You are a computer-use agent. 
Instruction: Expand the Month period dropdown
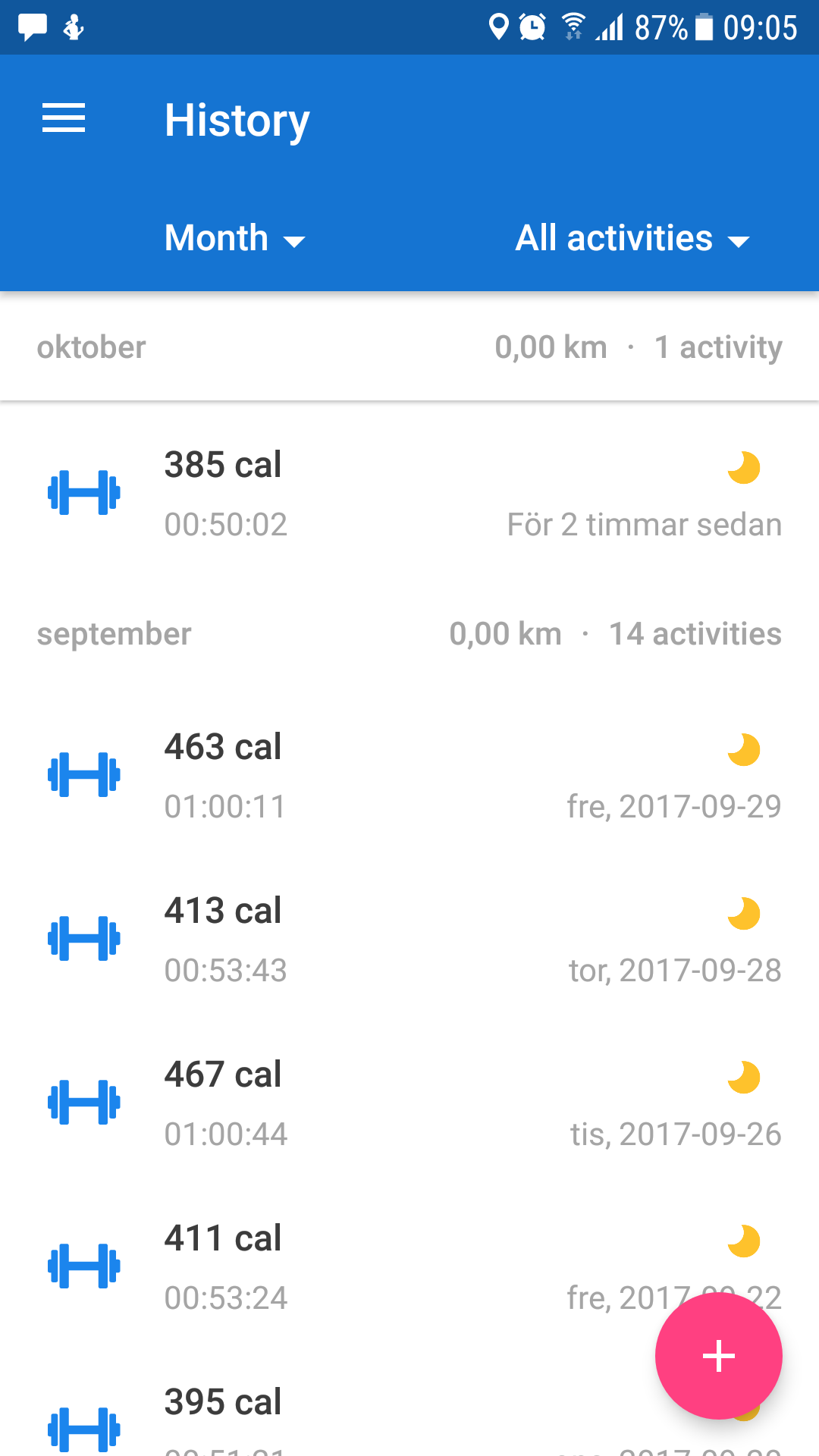(234, 239)
